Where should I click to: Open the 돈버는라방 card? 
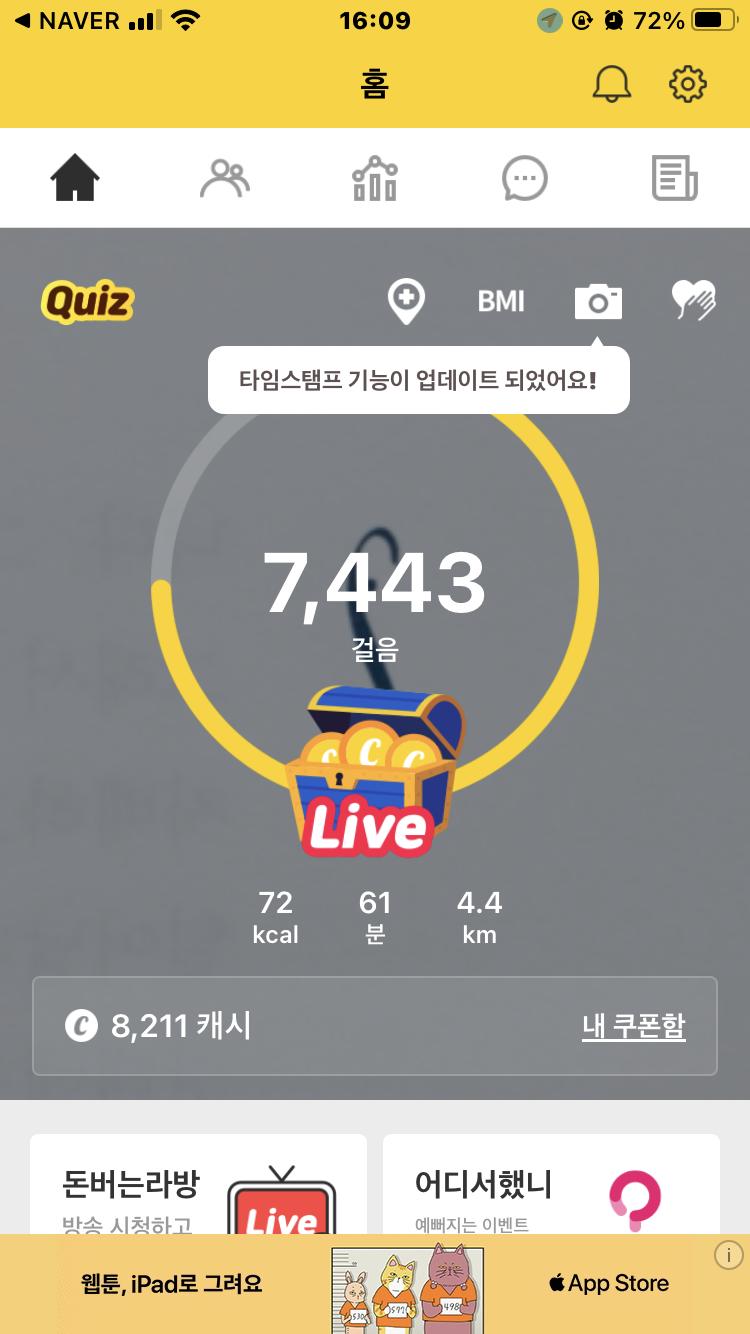click(198, 1185)
